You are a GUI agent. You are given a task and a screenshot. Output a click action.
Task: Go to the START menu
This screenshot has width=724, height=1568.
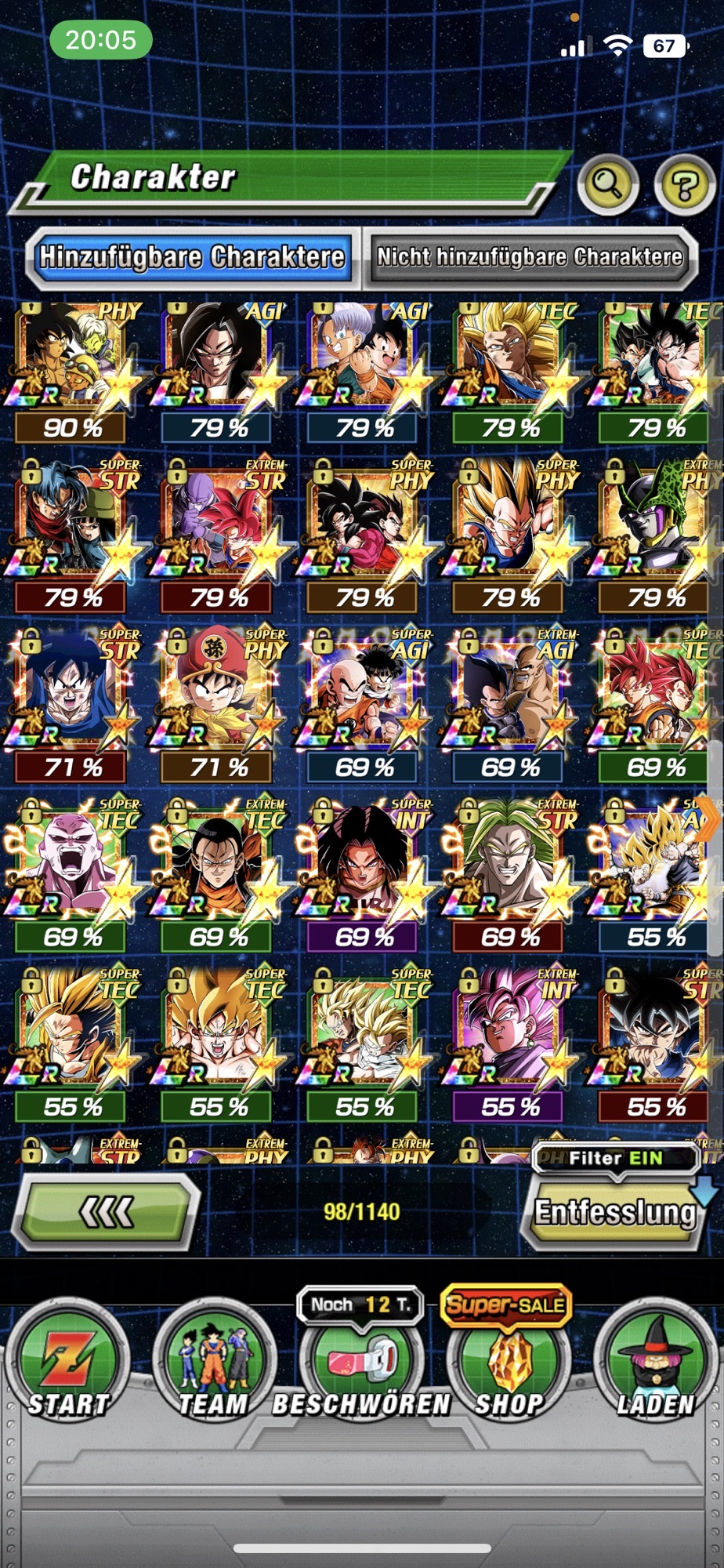coord(68,1362)
